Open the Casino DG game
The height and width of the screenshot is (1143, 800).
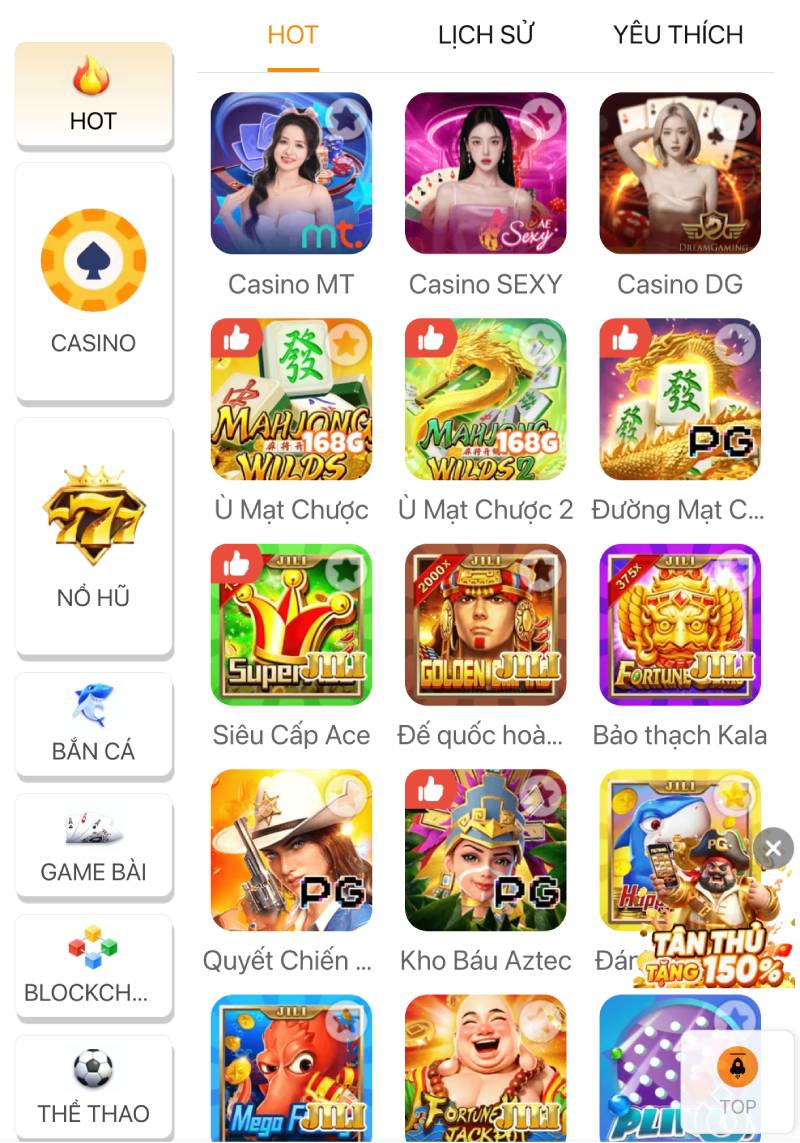pyautogui.click(x=679, y=175)
